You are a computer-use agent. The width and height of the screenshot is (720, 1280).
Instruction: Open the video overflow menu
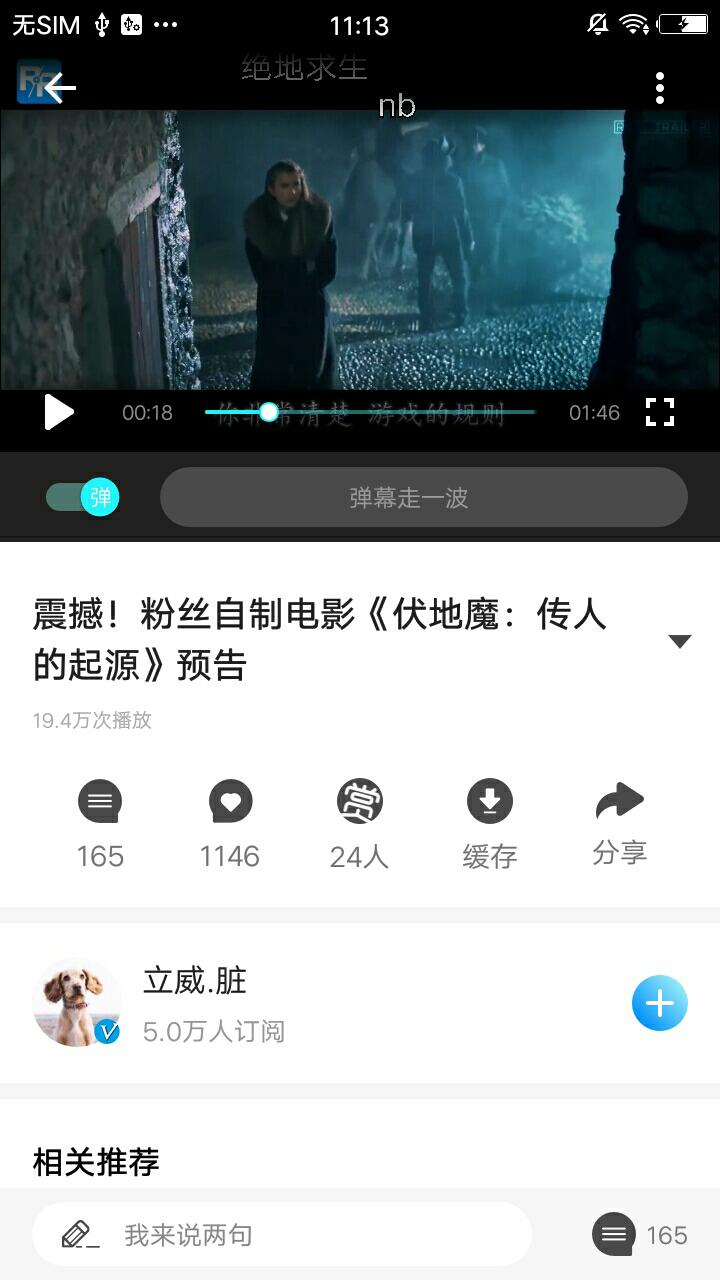click(659, 88)
